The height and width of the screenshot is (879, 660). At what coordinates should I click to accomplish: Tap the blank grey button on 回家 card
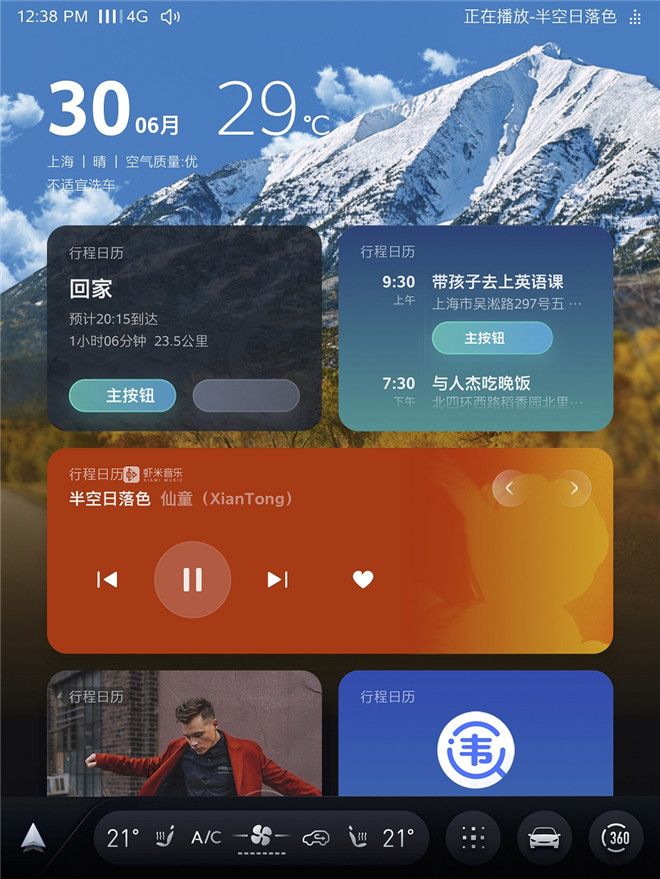tap(246, 395)
